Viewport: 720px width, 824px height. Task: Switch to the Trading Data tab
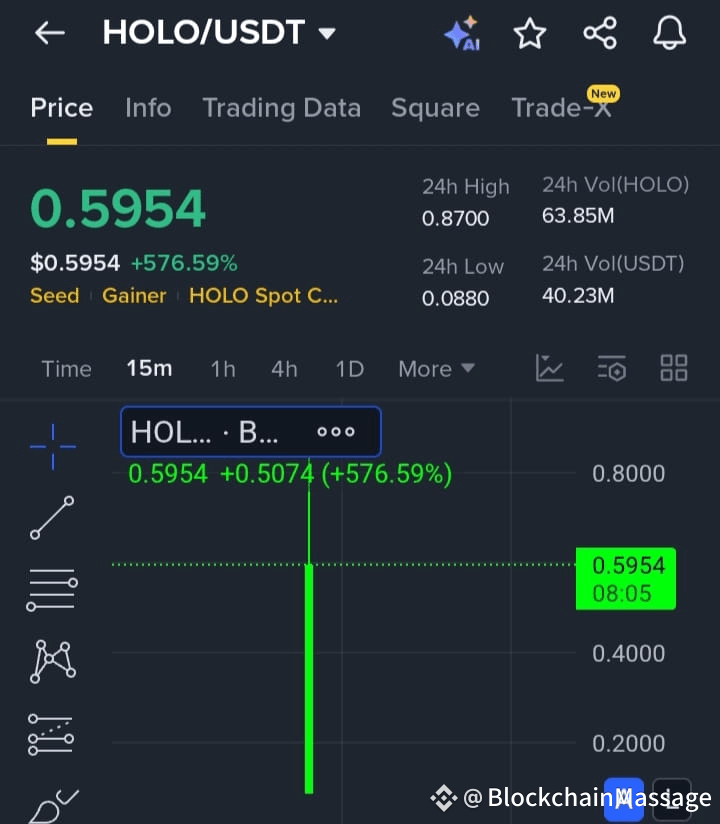tap(282, 107)
